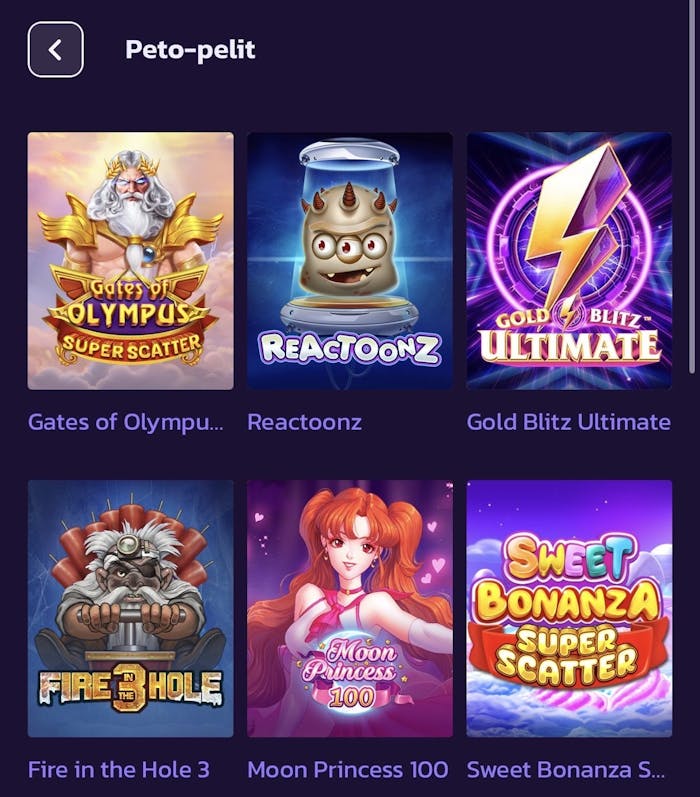Screen dimensions: 700x797
Task: Launch the Reactoonz game tile
Action: 349,261
